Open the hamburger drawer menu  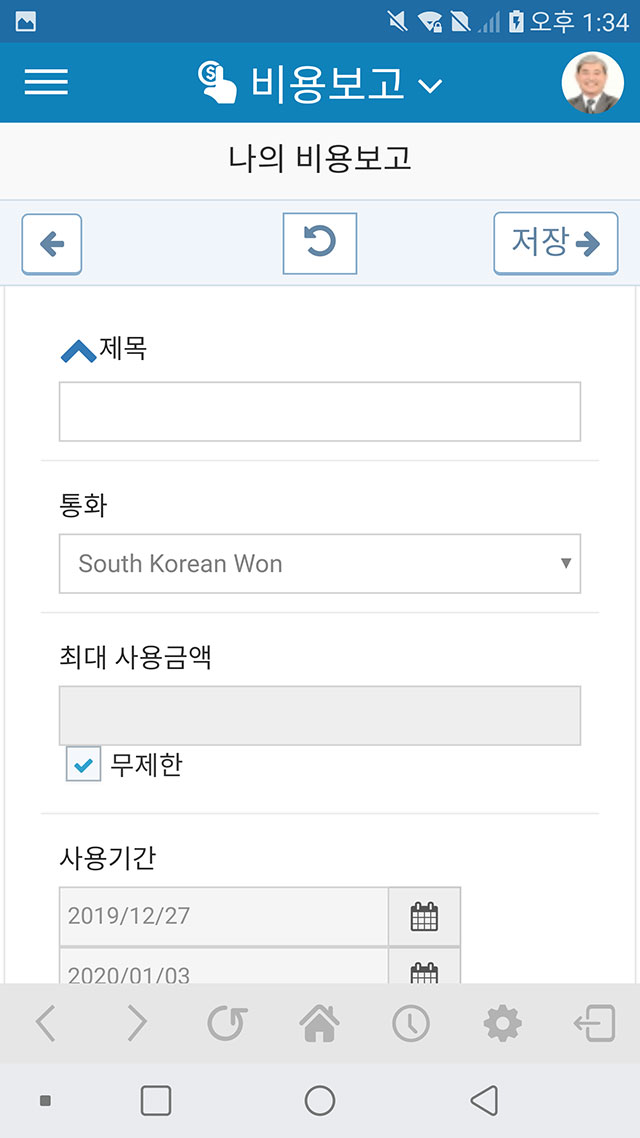46,81
